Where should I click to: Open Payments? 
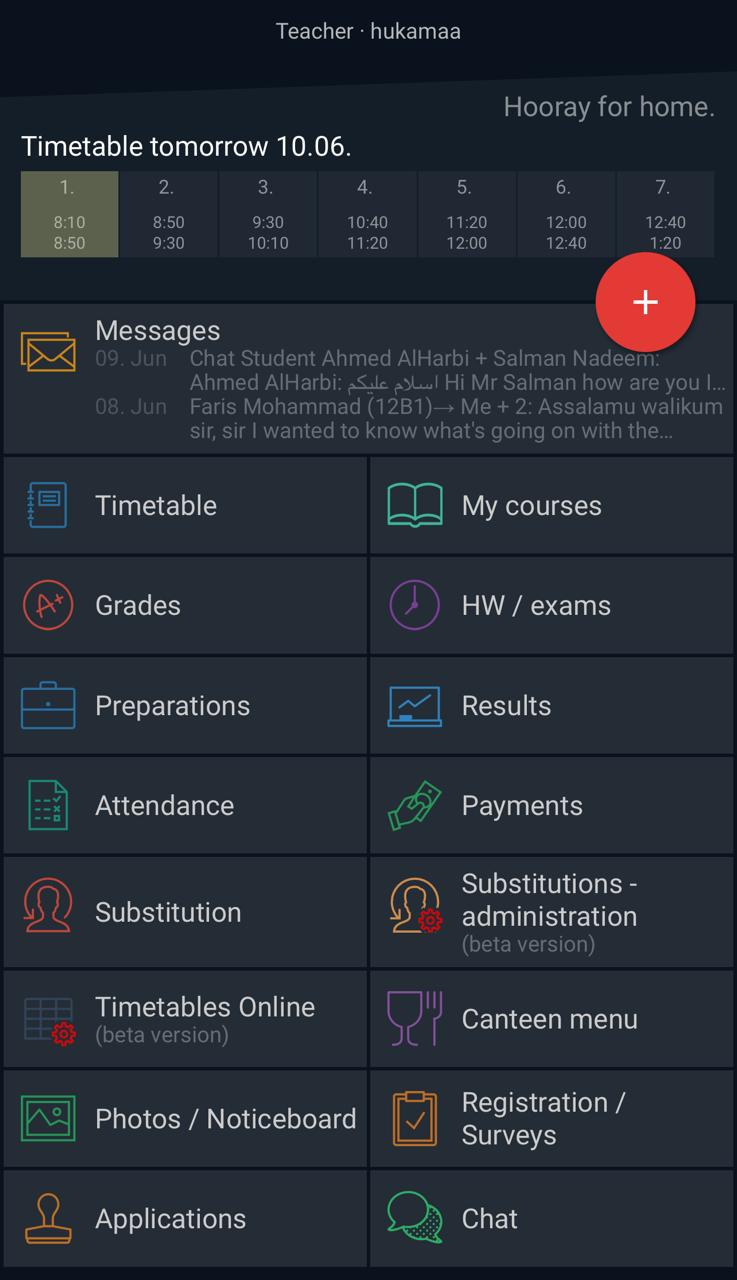[x=551, y=805]
